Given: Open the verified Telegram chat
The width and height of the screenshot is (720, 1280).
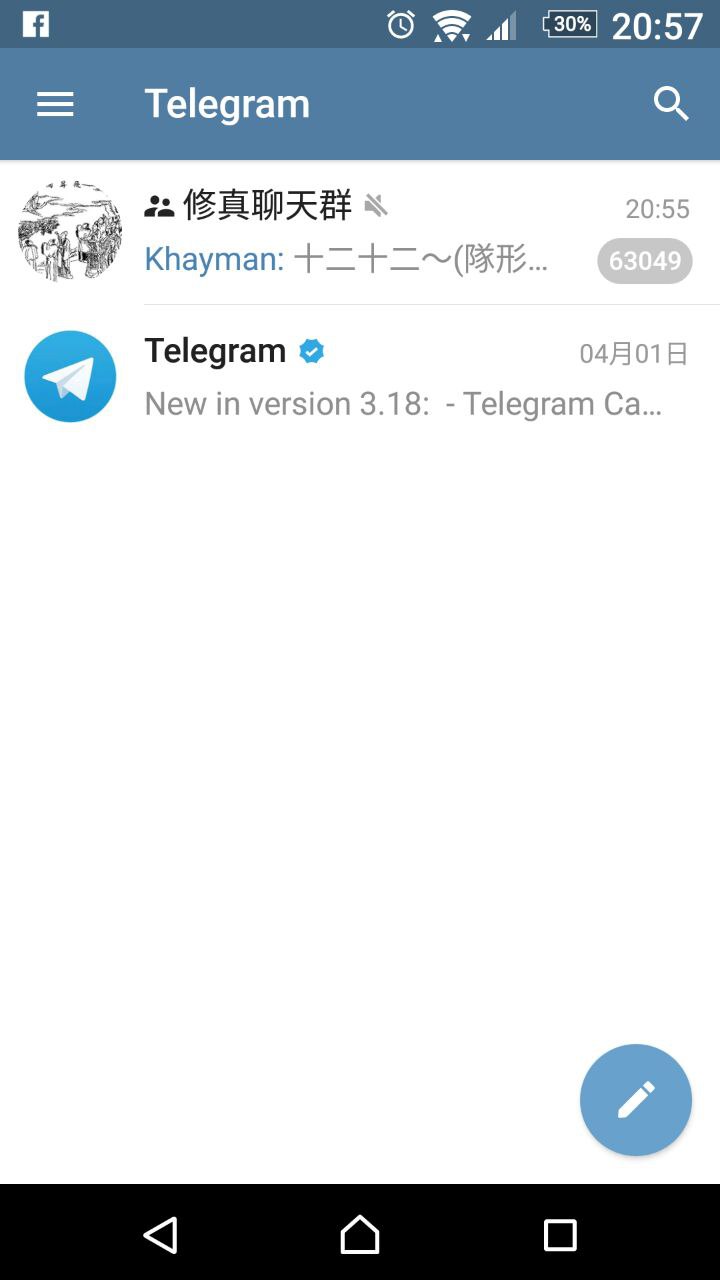Looking at the screenshot, I should (400, 377).
